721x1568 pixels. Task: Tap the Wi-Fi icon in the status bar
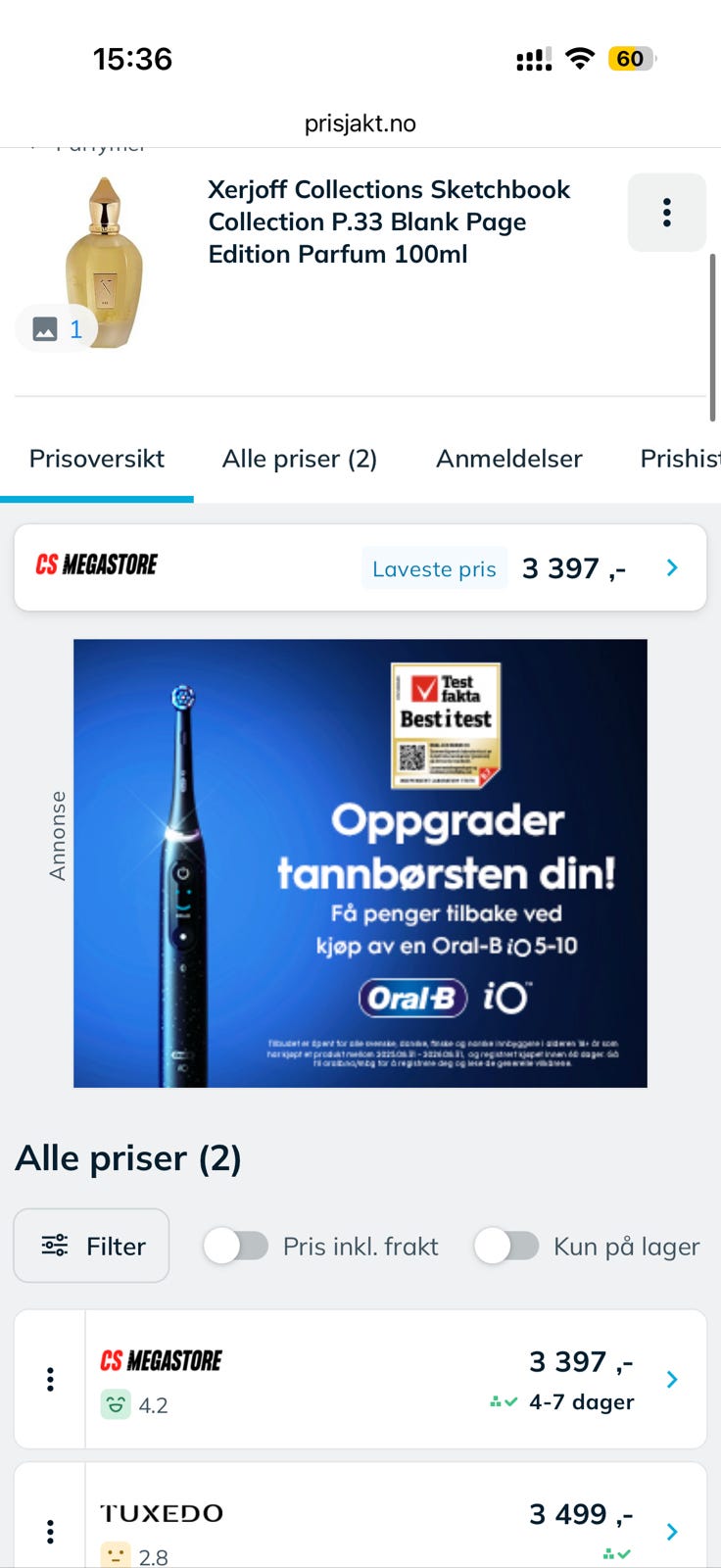579,59
